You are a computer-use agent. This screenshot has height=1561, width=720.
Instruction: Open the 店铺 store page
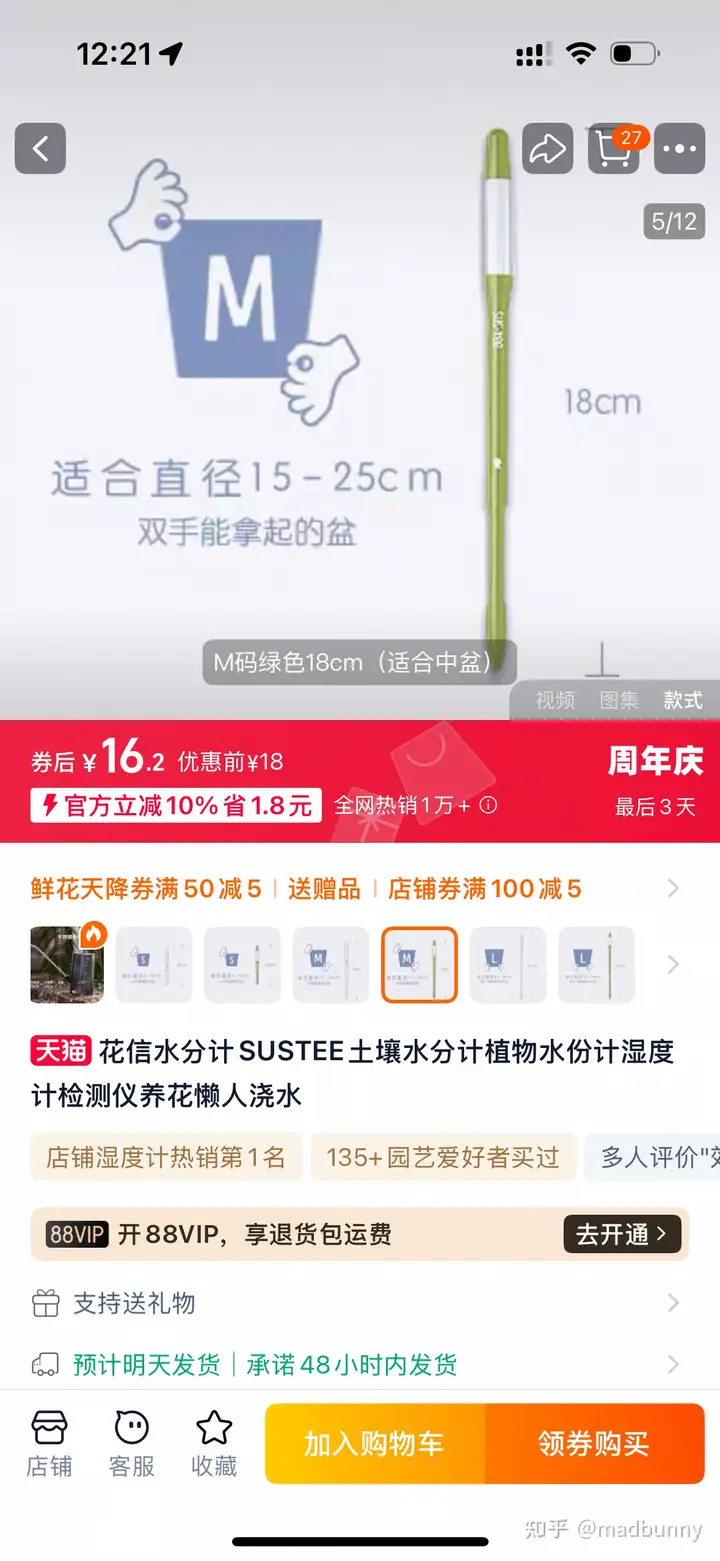[x=49, y=1444]
